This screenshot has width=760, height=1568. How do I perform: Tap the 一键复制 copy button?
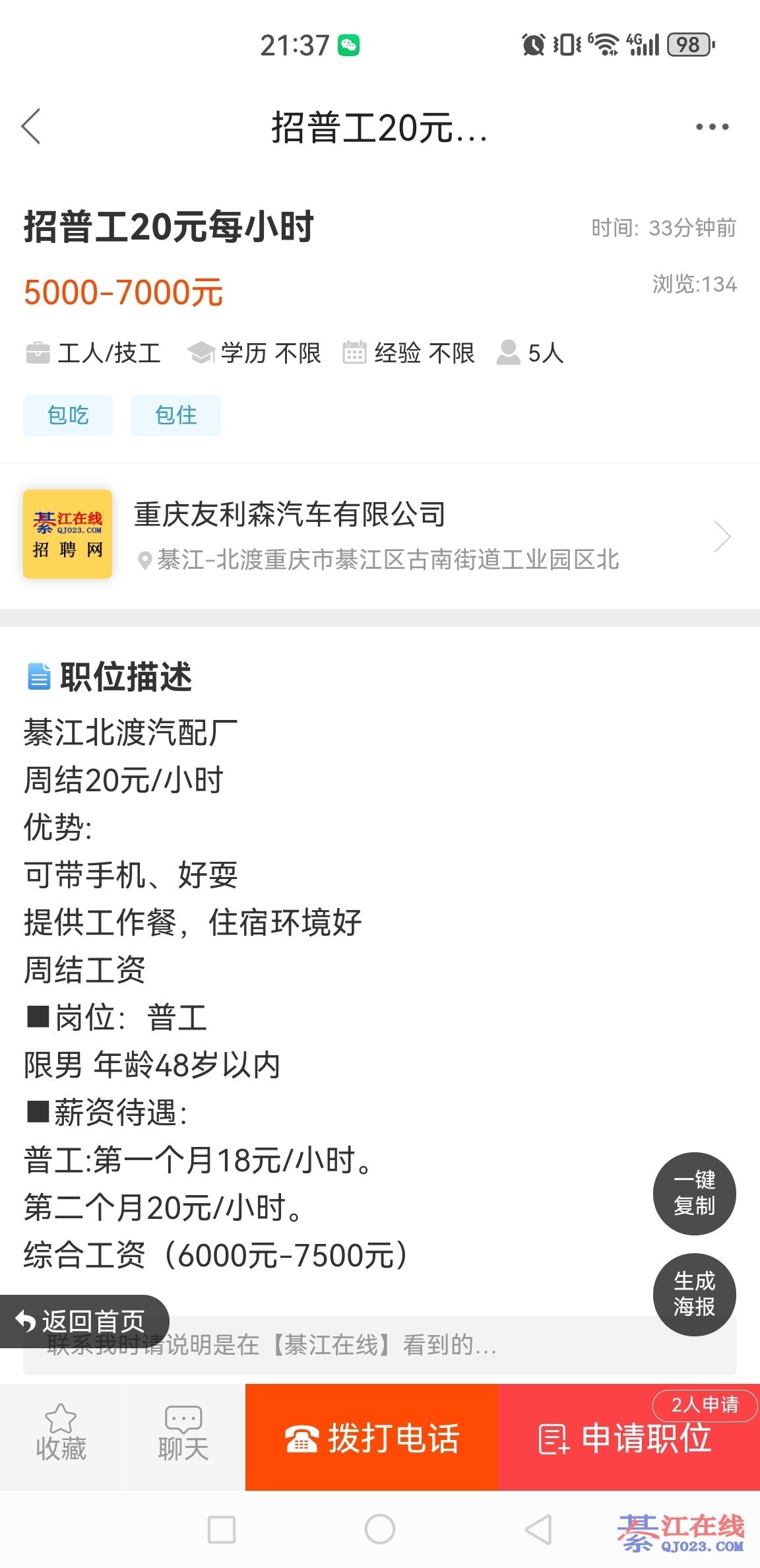pos(694,1193)
